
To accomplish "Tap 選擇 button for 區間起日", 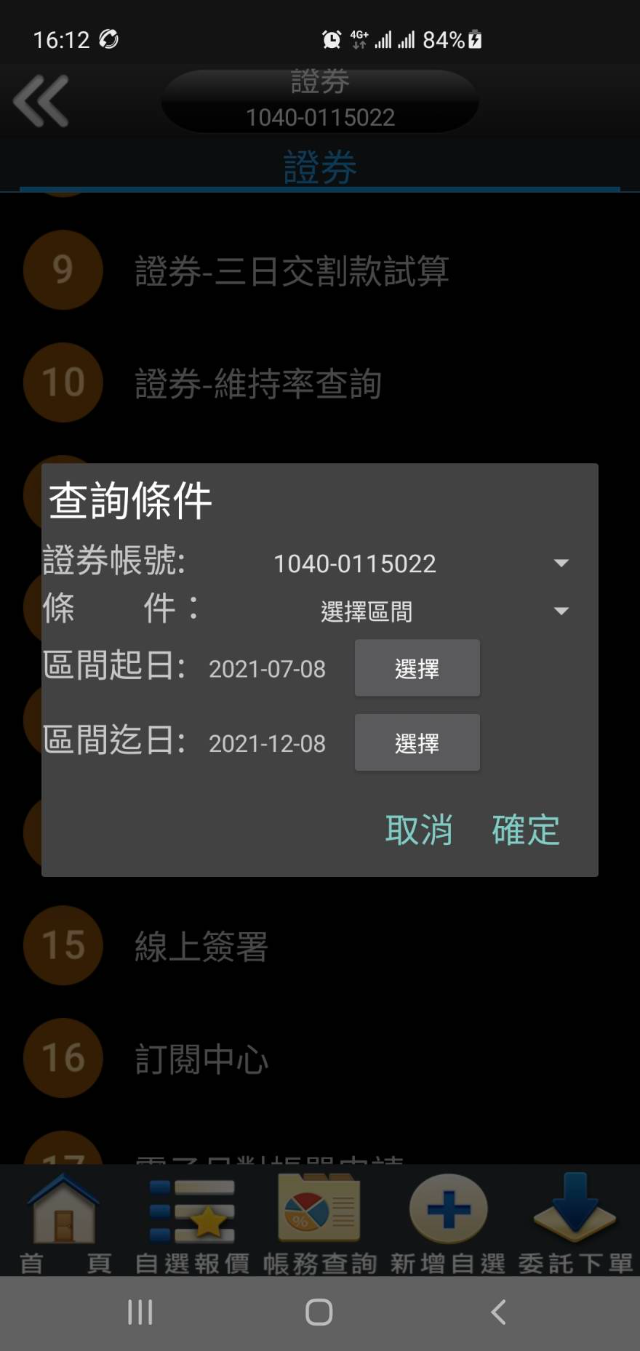I will (x=417, y=669).
